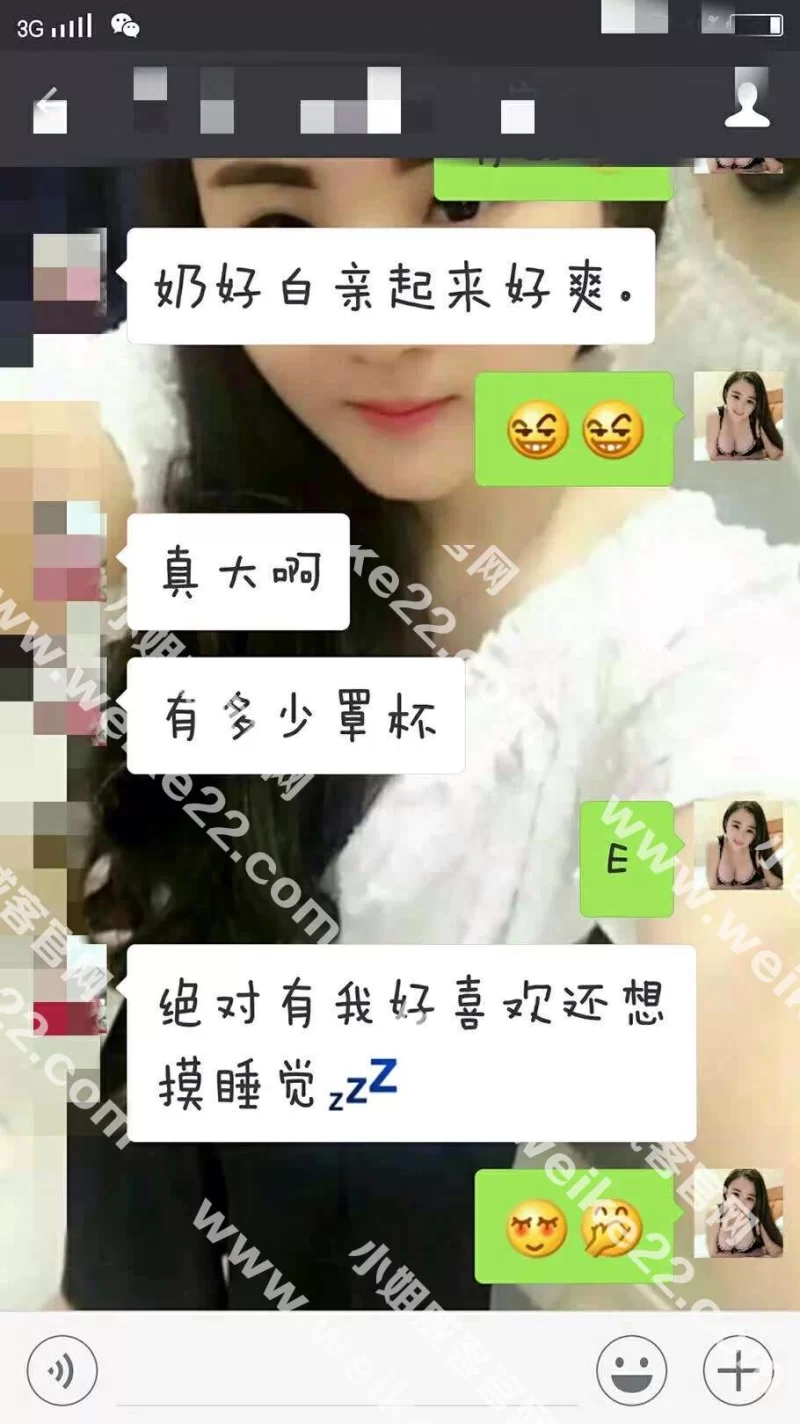Switch to voice message input

click(62, 1367)
